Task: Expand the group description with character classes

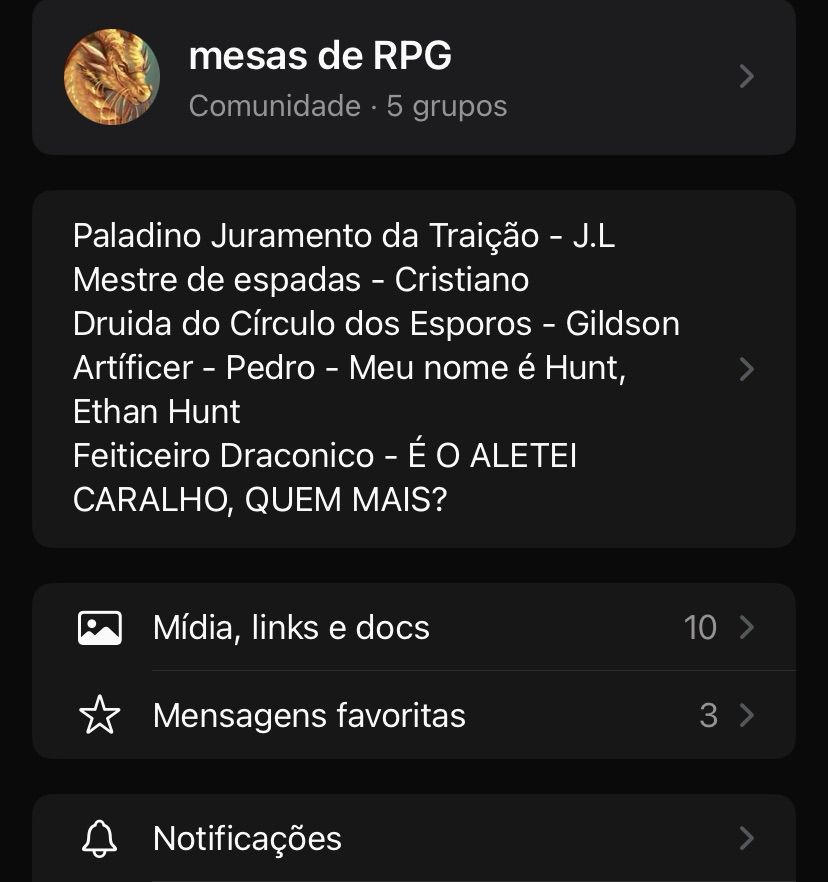Action: coord(413,368)
